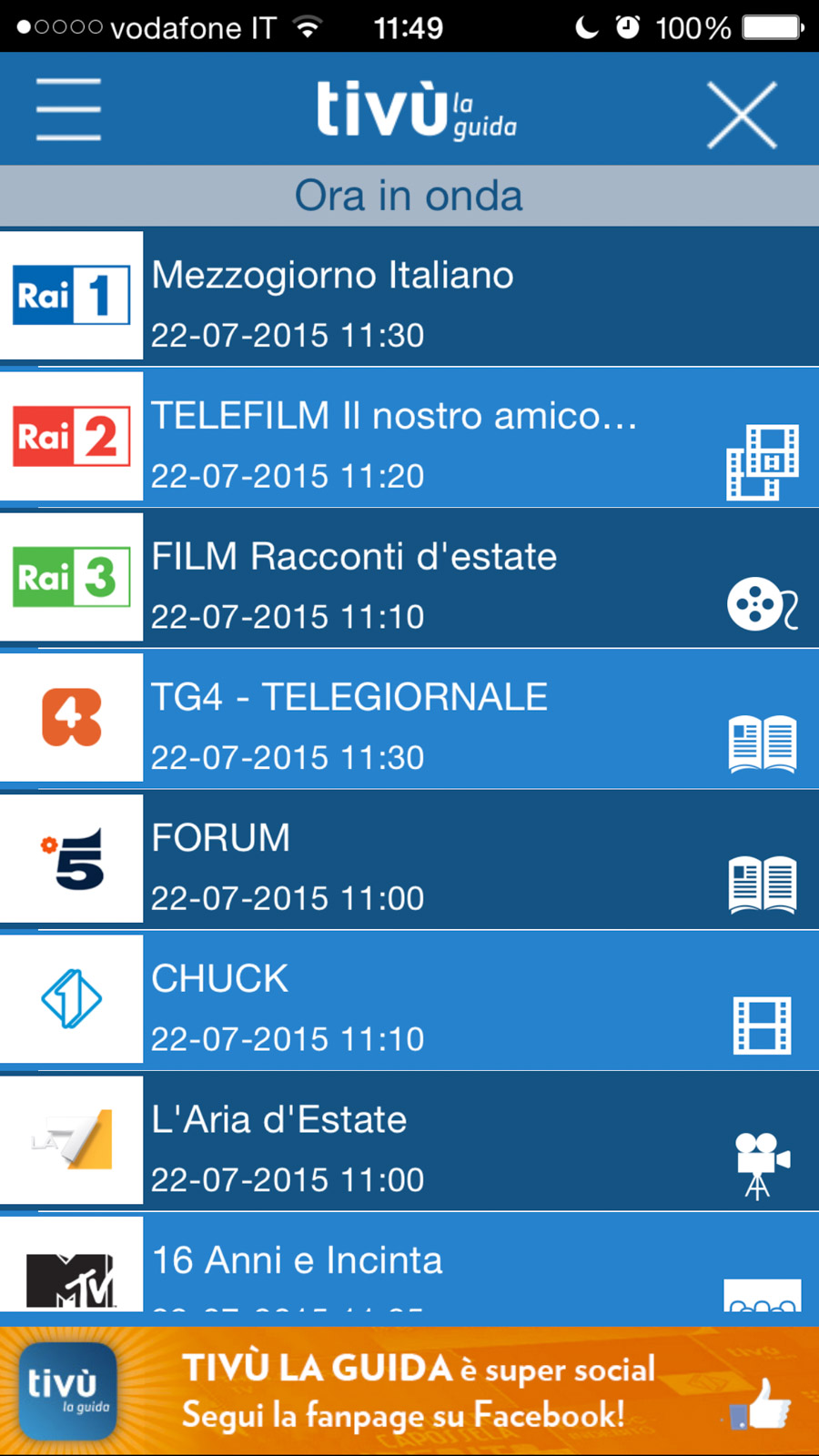View FILM Racconti d'estate on Rai 3
The height and width of the screenshot is (1456, 819).
pyautogui.click(x=409, y=580)
